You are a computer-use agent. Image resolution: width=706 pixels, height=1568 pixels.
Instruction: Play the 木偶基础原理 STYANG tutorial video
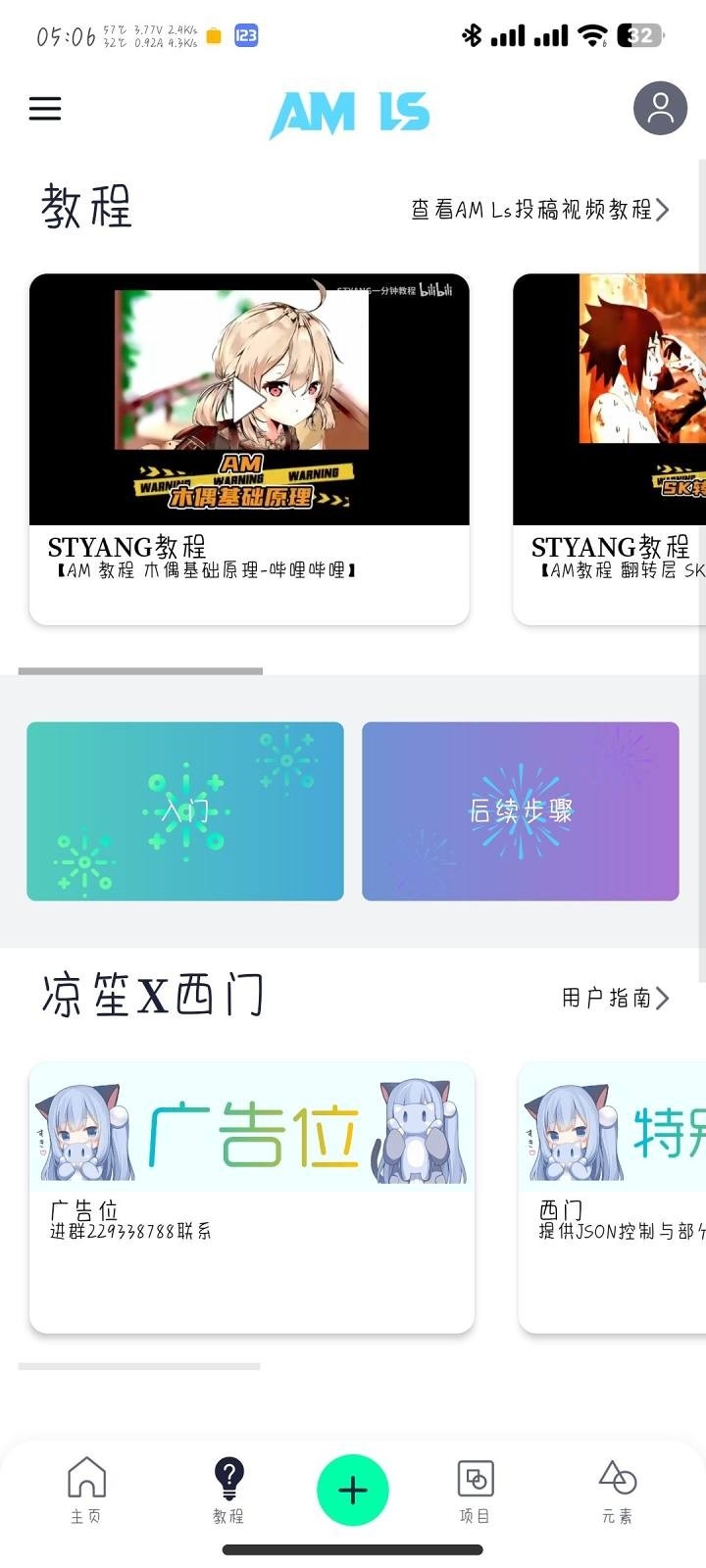248,400
